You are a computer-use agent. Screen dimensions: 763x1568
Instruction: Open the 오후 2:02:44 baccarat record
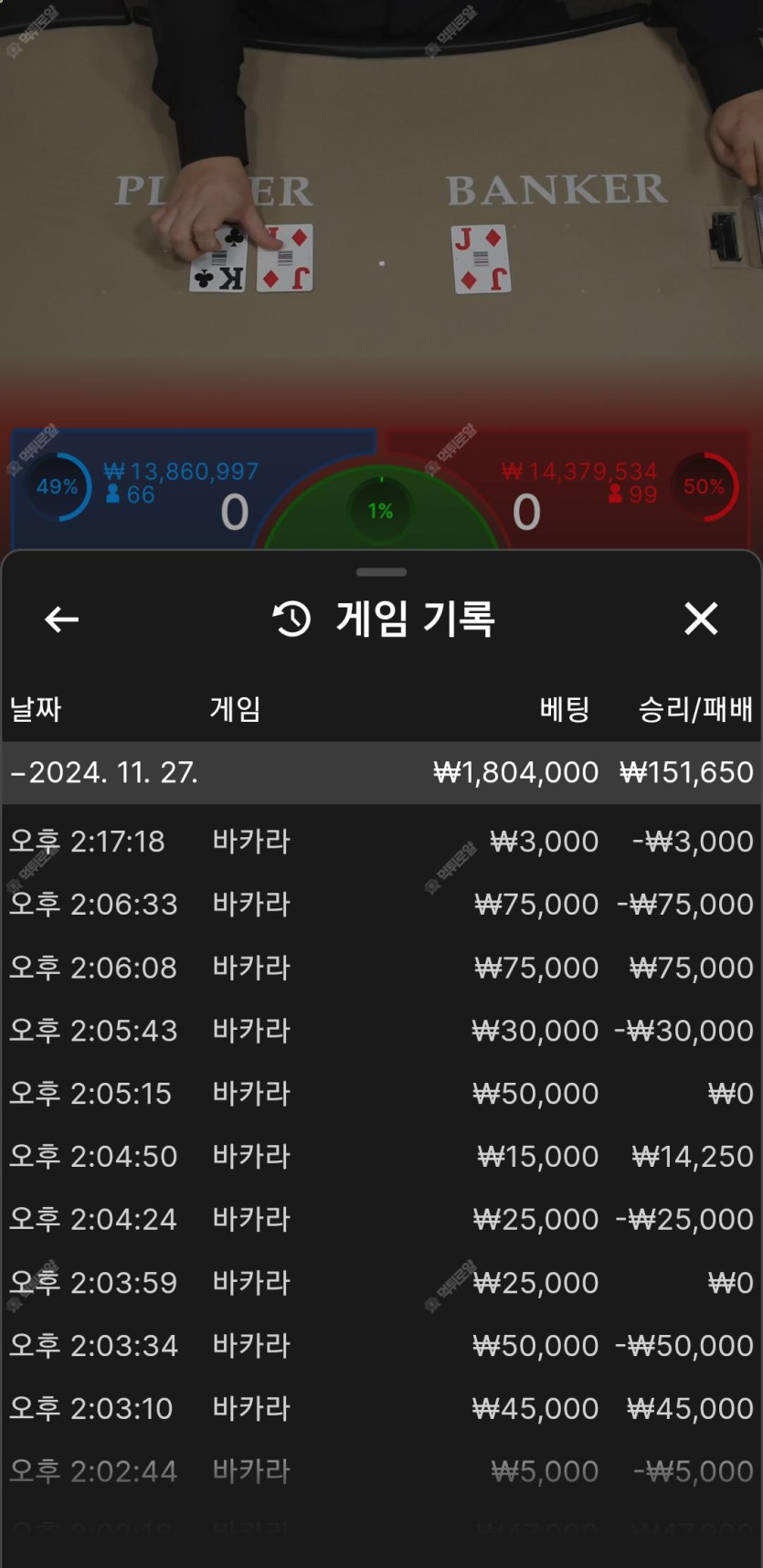point(381,1471)
